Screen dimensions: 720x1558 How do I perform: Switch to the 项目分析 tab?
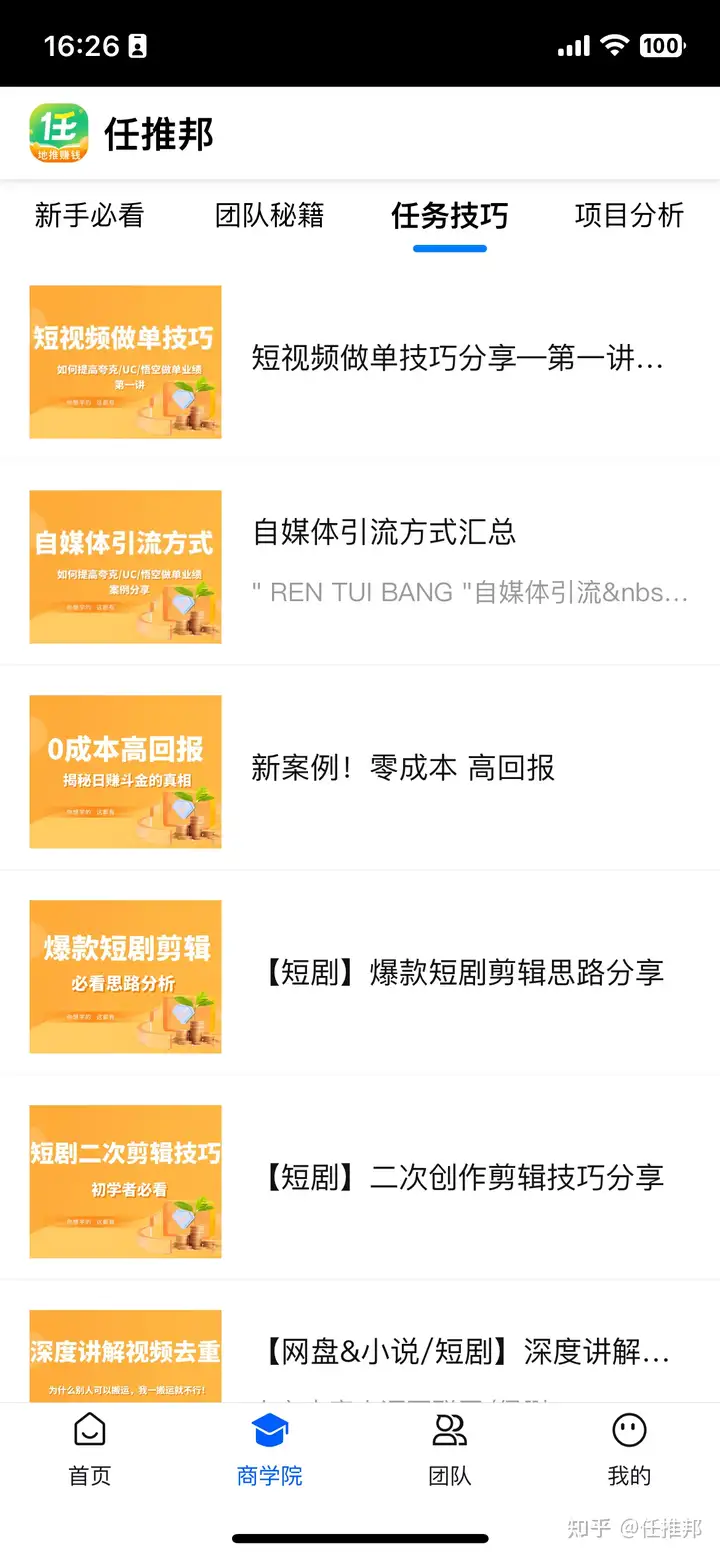(x=629, y=215)
